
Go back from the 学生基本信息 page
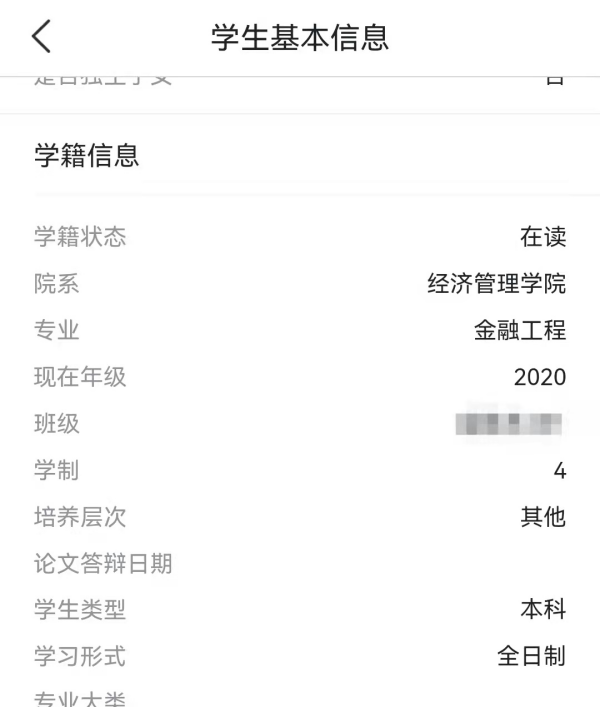[x=41, y=38]
